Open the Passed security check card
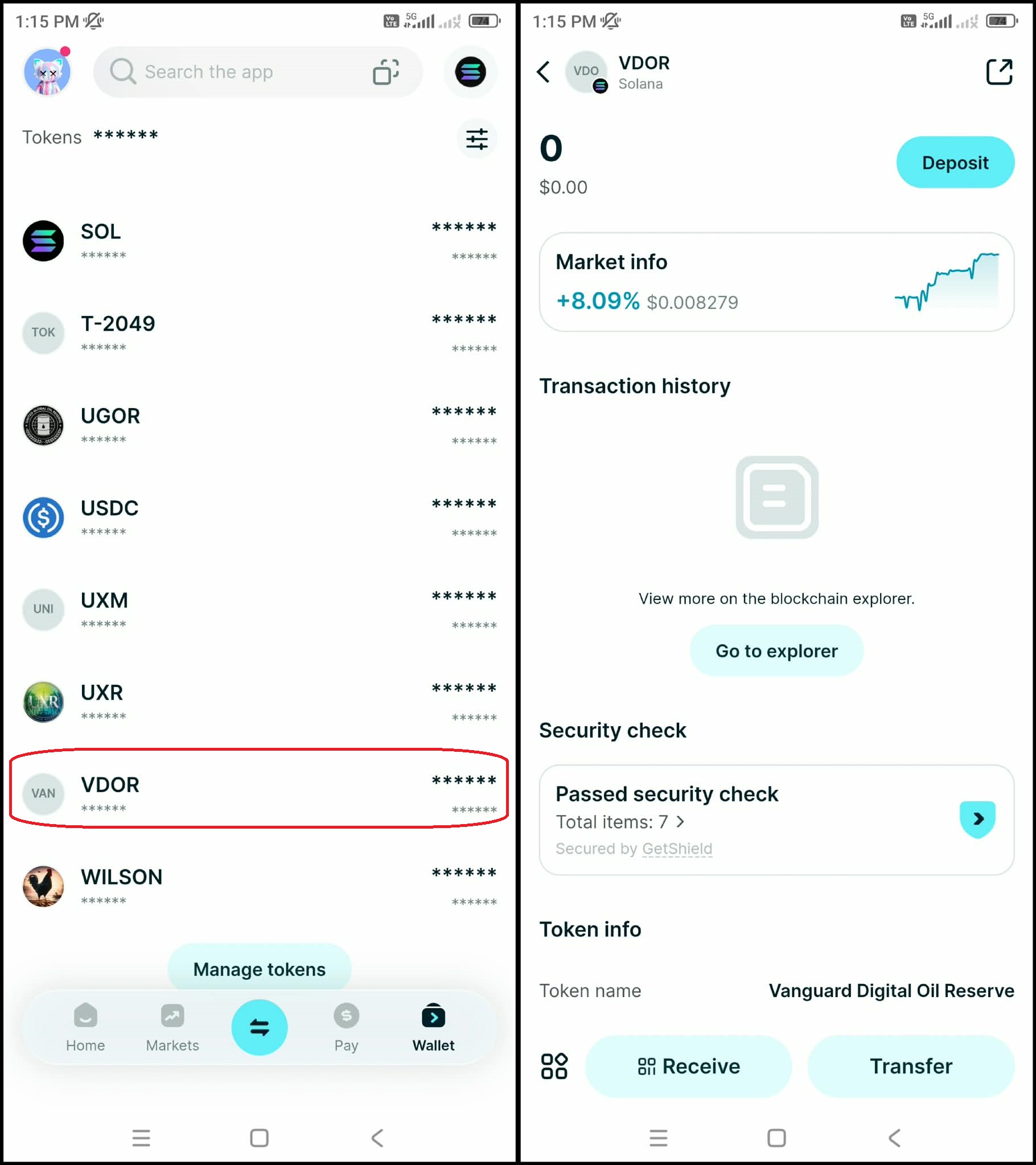This screenshot has height=1165, width=1036. pos(776,819)
